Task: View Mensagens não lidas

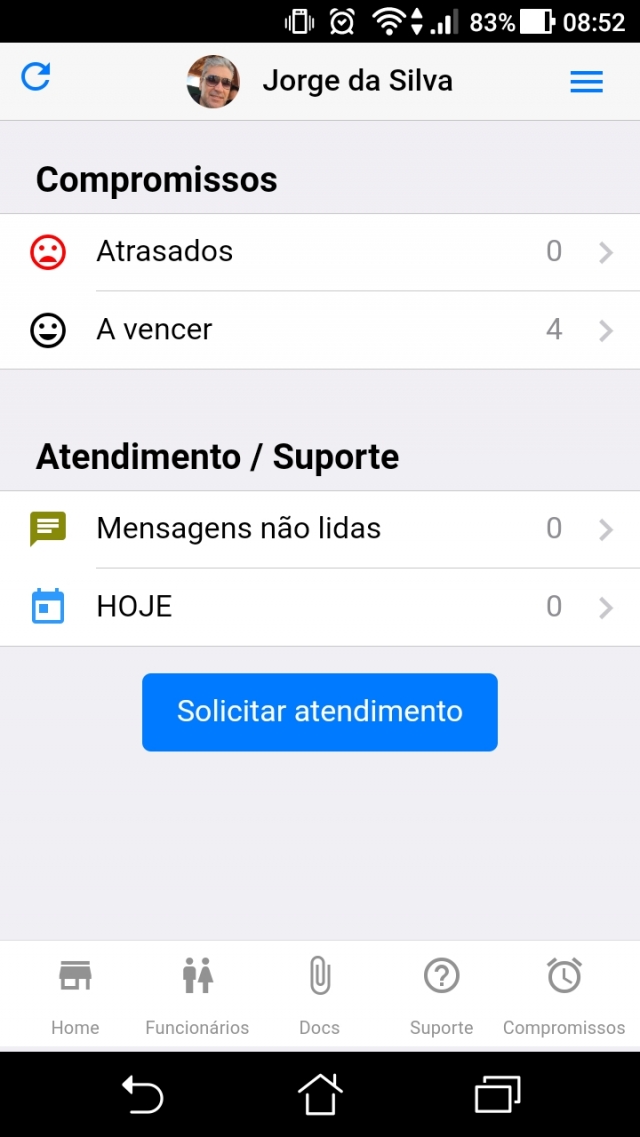Action: [x=320, y=529]
